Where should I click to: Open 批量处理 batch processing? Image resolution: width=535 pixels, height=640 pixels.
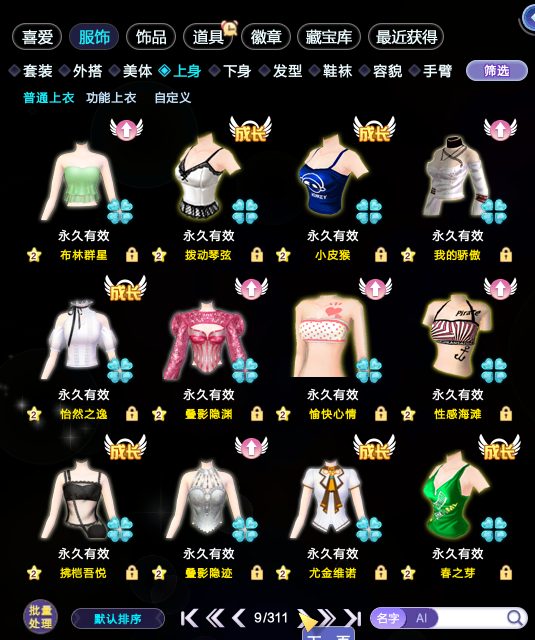40,617
